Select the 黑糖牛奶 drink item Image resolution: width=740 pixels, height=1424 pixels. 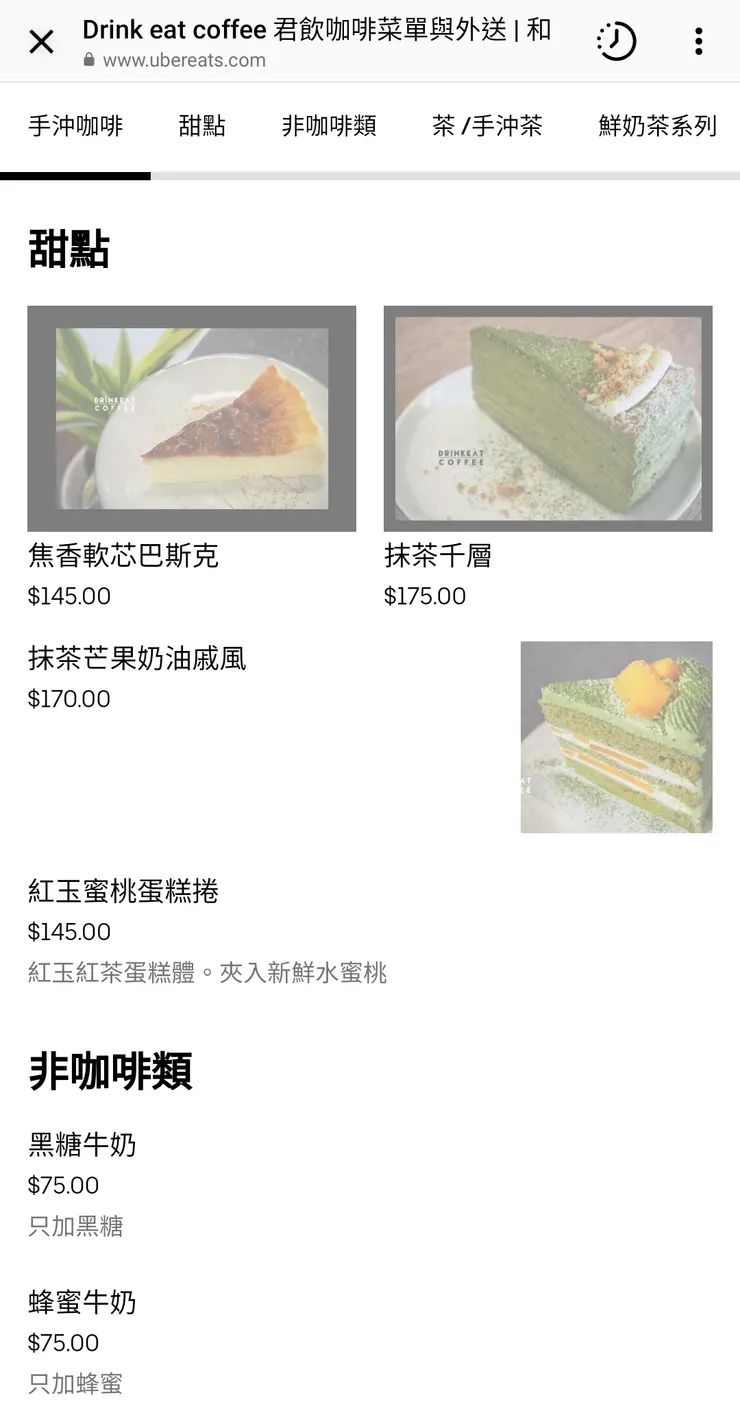(x=82, y=1146)
